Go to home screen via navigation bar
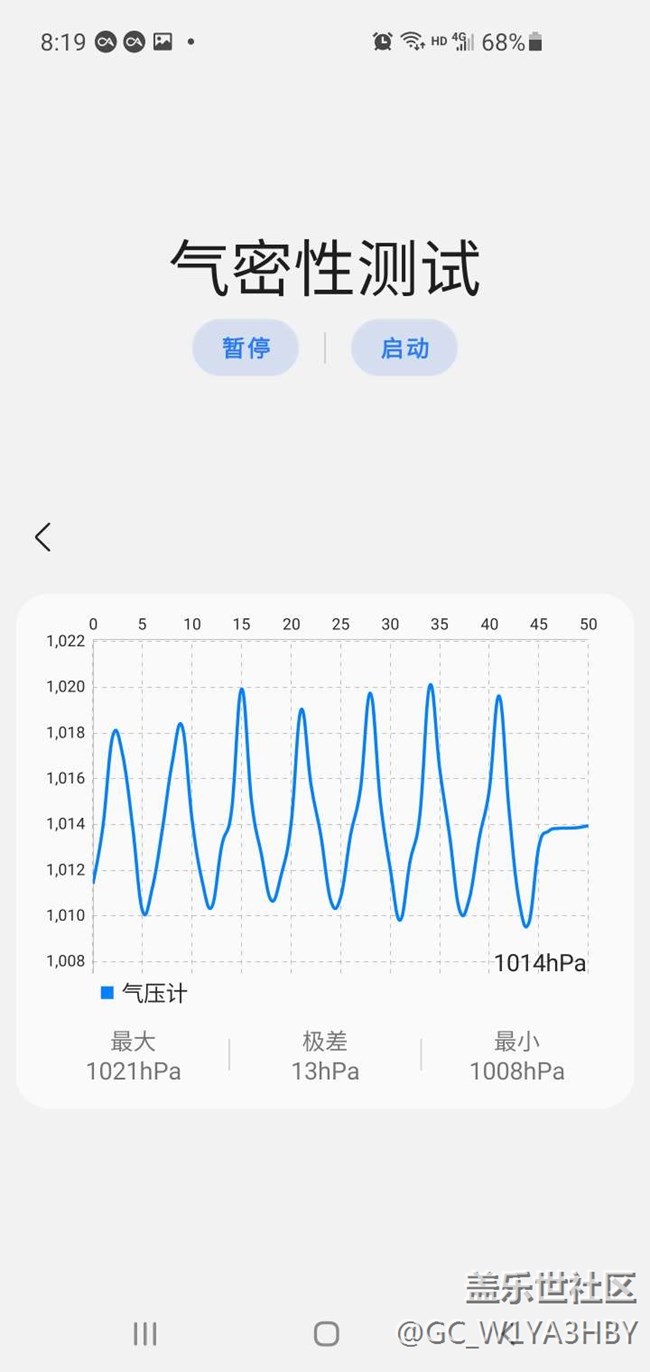 tap(326, 1333)
